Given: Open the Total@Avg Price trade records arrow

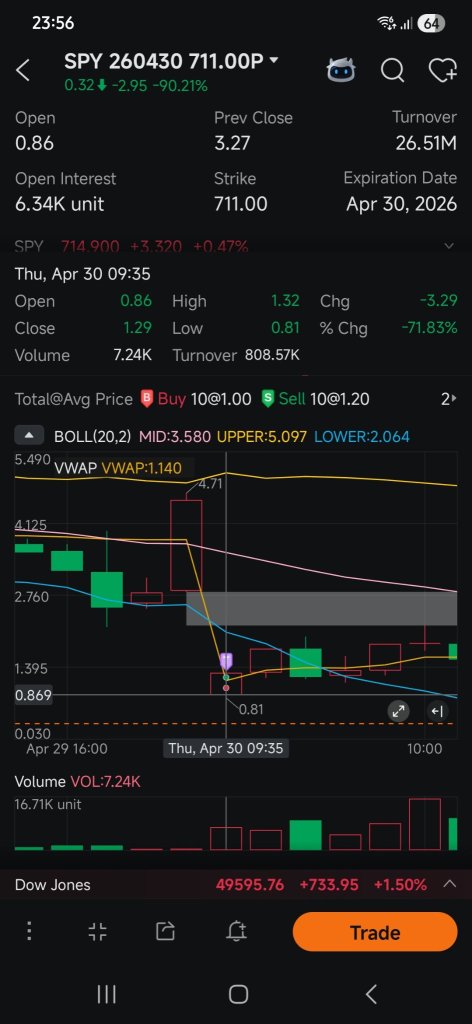Looking at the screenshot, I should (448, 399).
